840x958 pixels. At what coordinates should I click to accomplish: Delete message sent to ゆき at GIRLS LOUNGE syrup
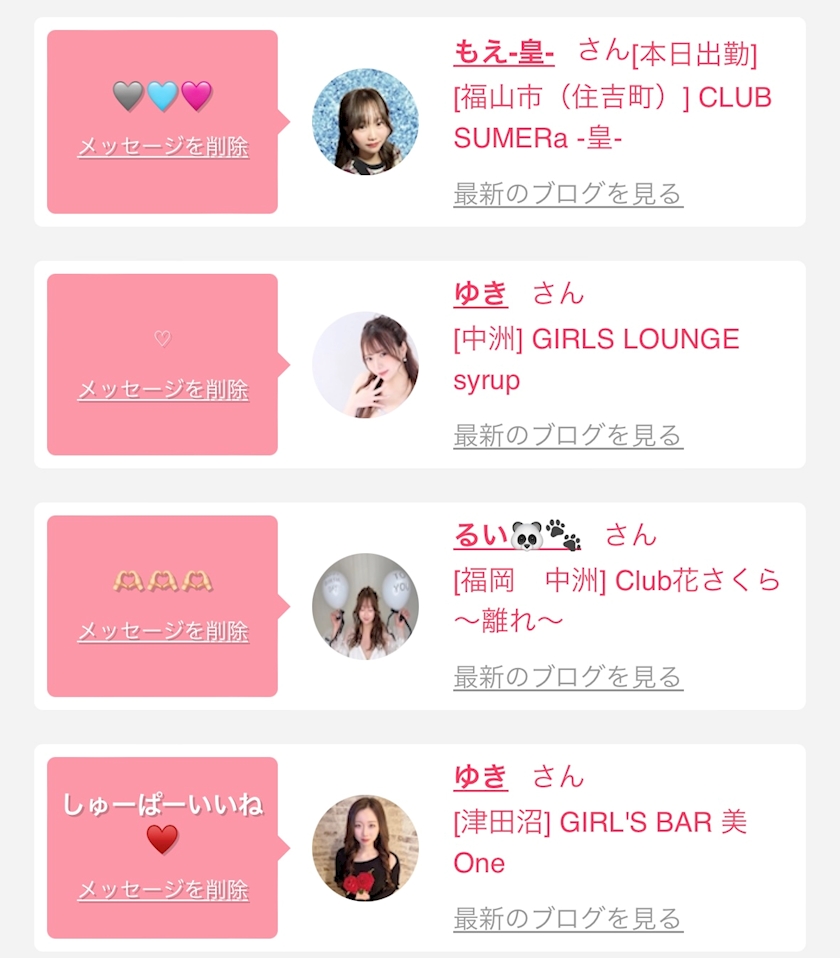(163, 390)
